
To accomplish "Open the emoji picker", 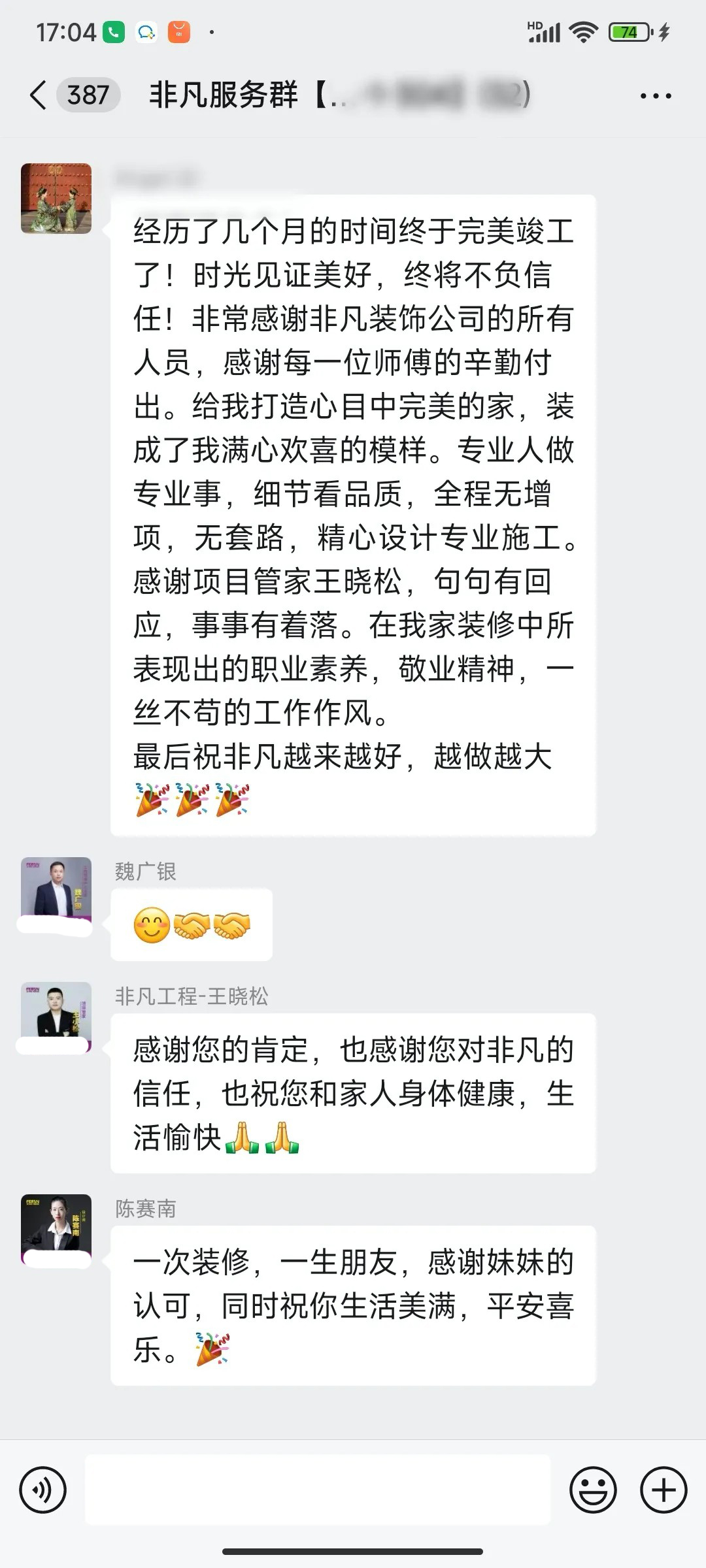I will click(x=593, y=1490).
